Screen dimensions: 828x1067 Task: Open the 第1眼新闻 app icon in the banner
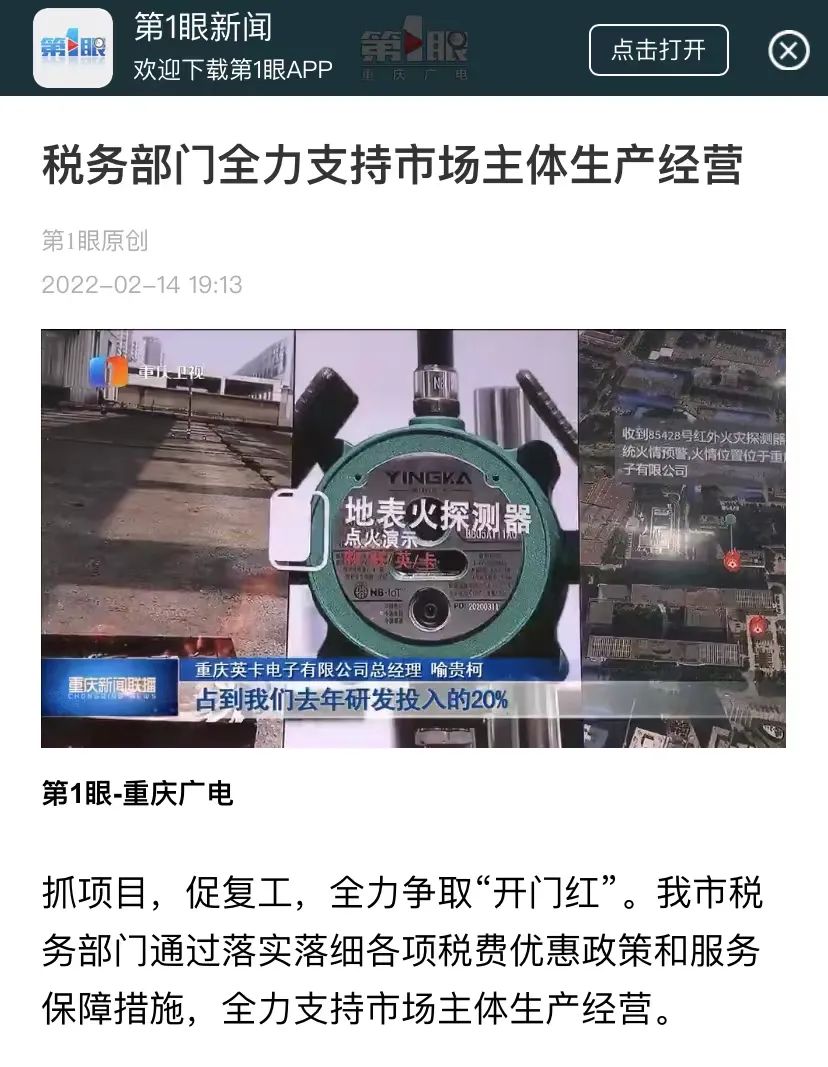point(73,49)
